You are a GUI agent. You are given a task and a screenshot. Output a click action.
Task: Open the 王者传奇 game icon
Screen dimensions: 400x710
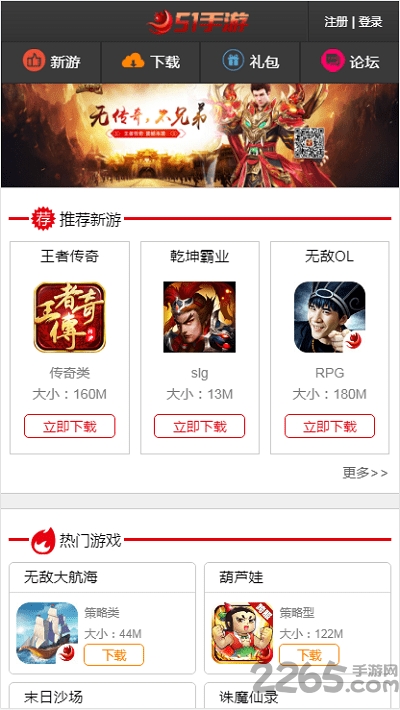click(70, 317)
